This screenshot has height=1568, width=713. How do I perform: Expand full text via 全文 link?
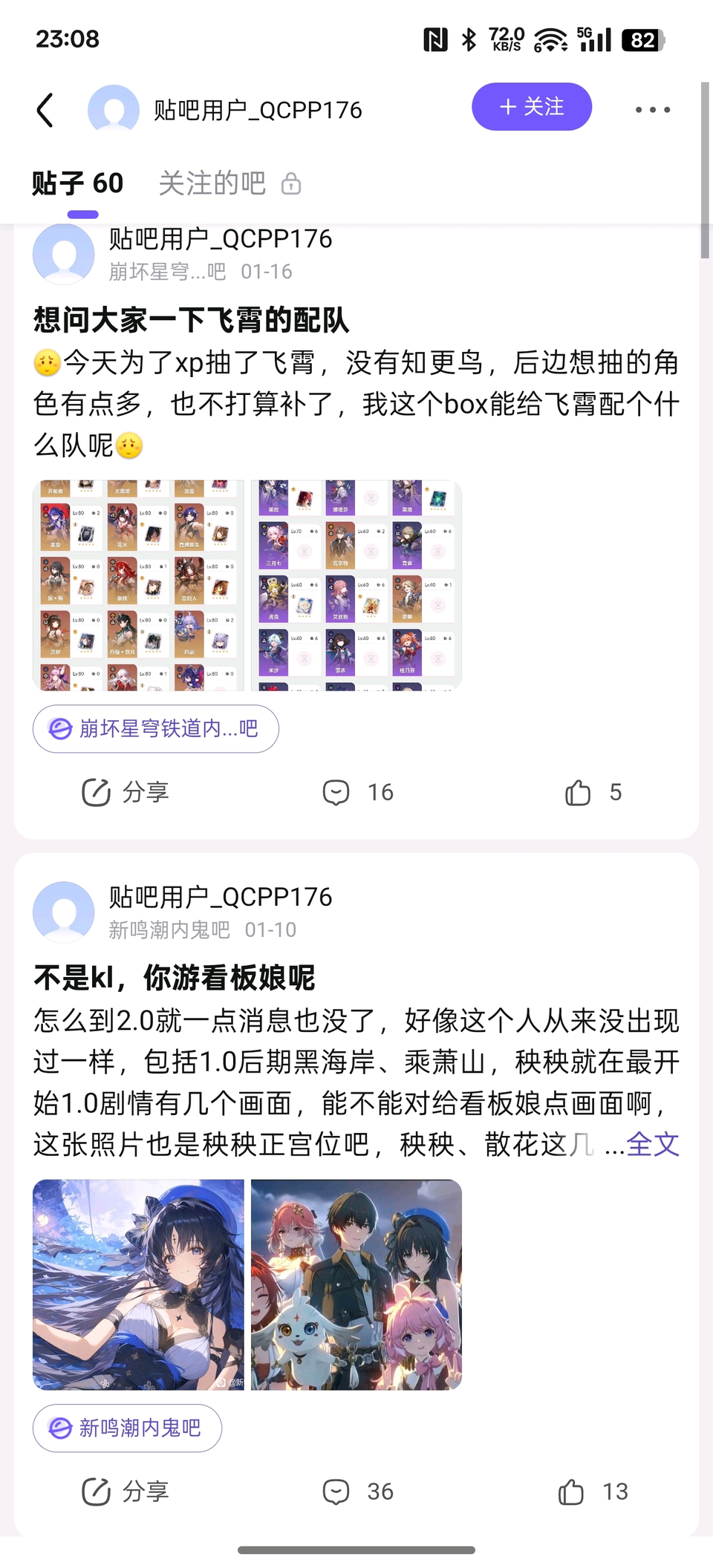tap(653, 1144)
